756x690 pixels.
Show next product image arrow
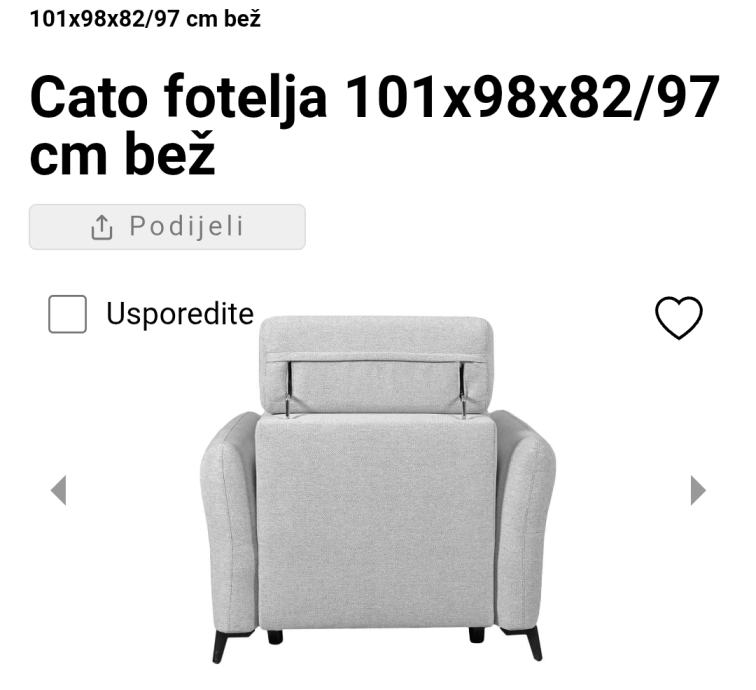click(x=697, y=490)
